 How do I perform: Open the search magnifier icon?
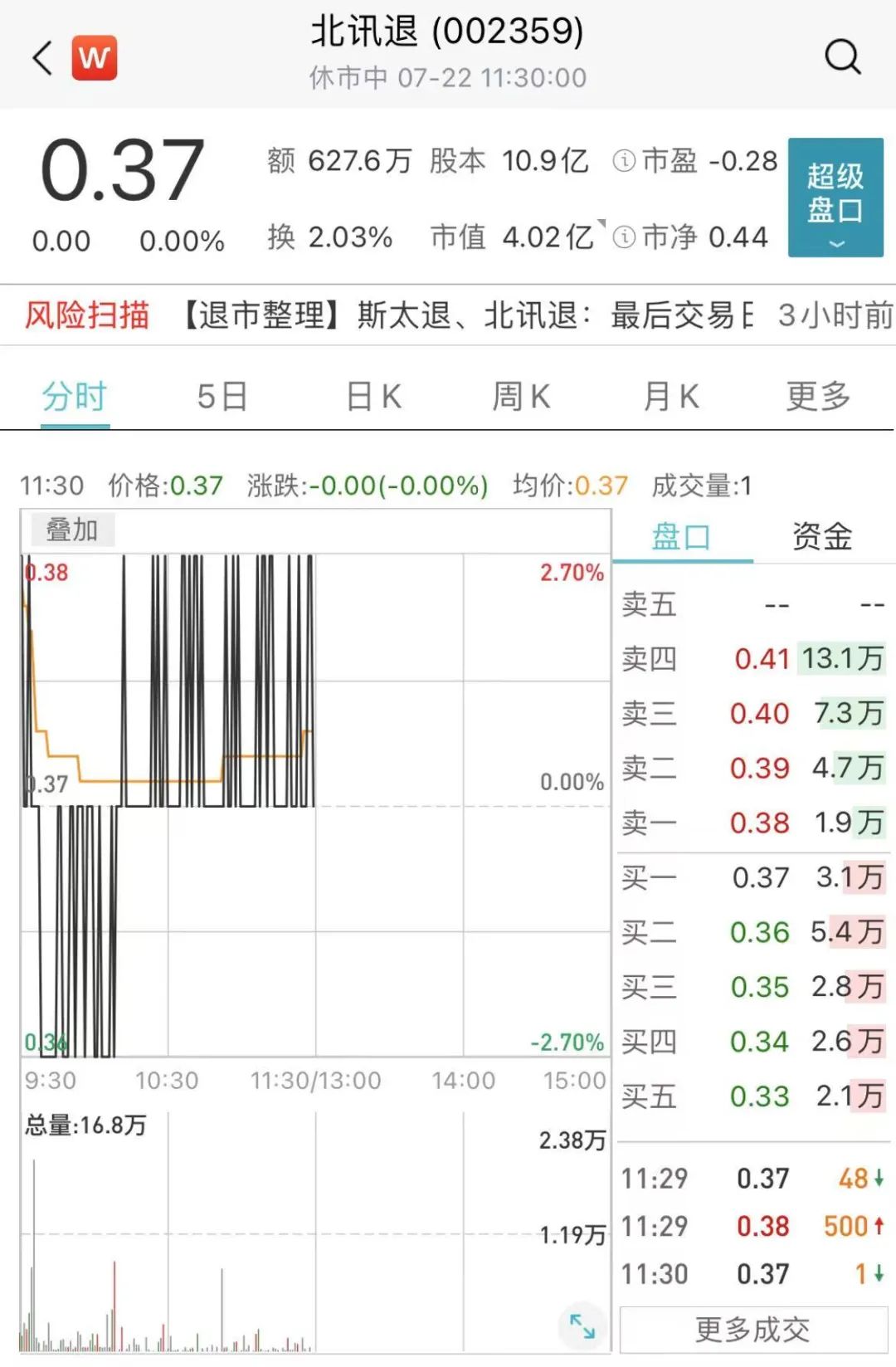[842, 57]
